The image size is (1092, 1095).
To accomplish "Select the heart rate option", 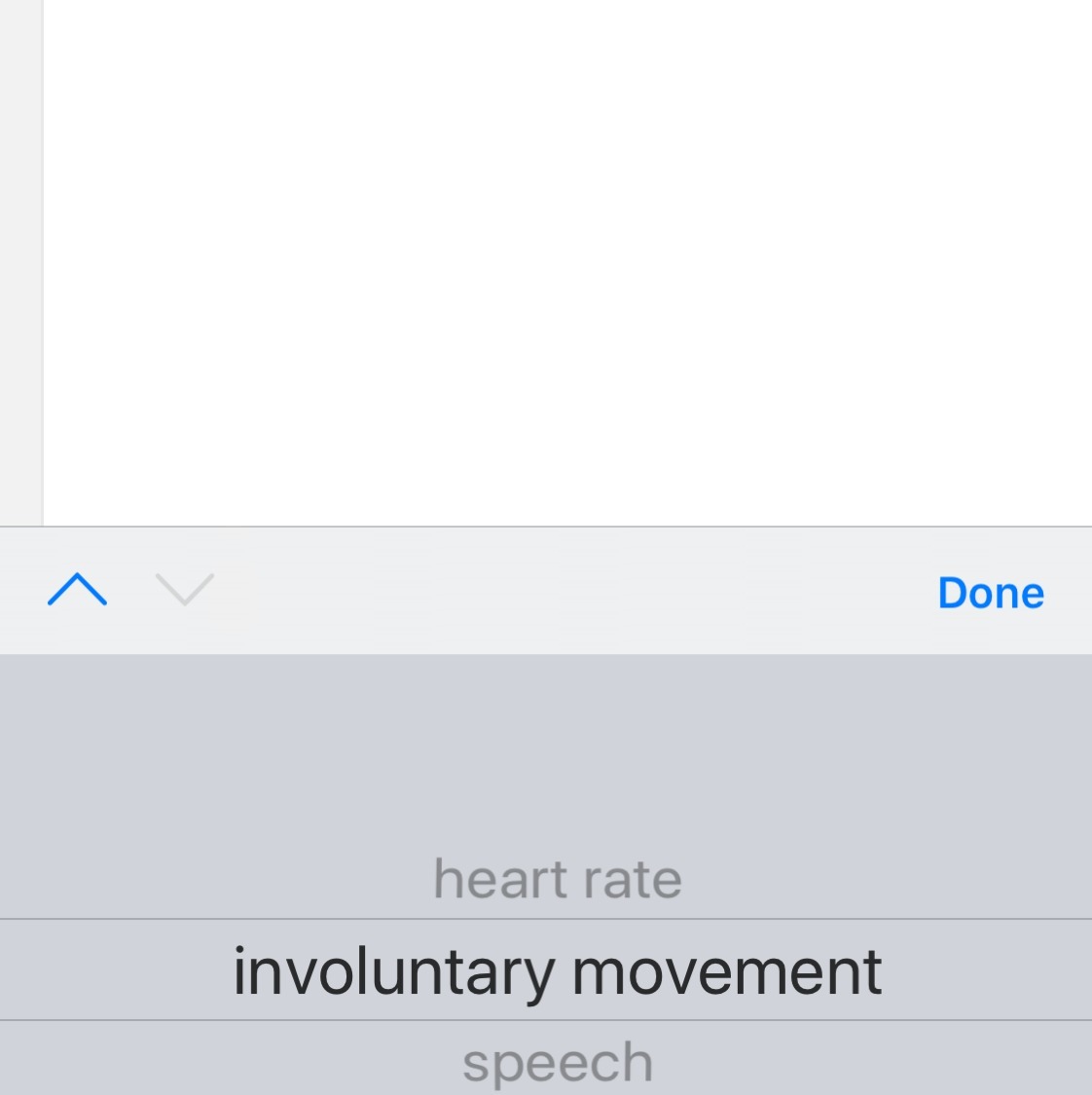I will 557,879.
